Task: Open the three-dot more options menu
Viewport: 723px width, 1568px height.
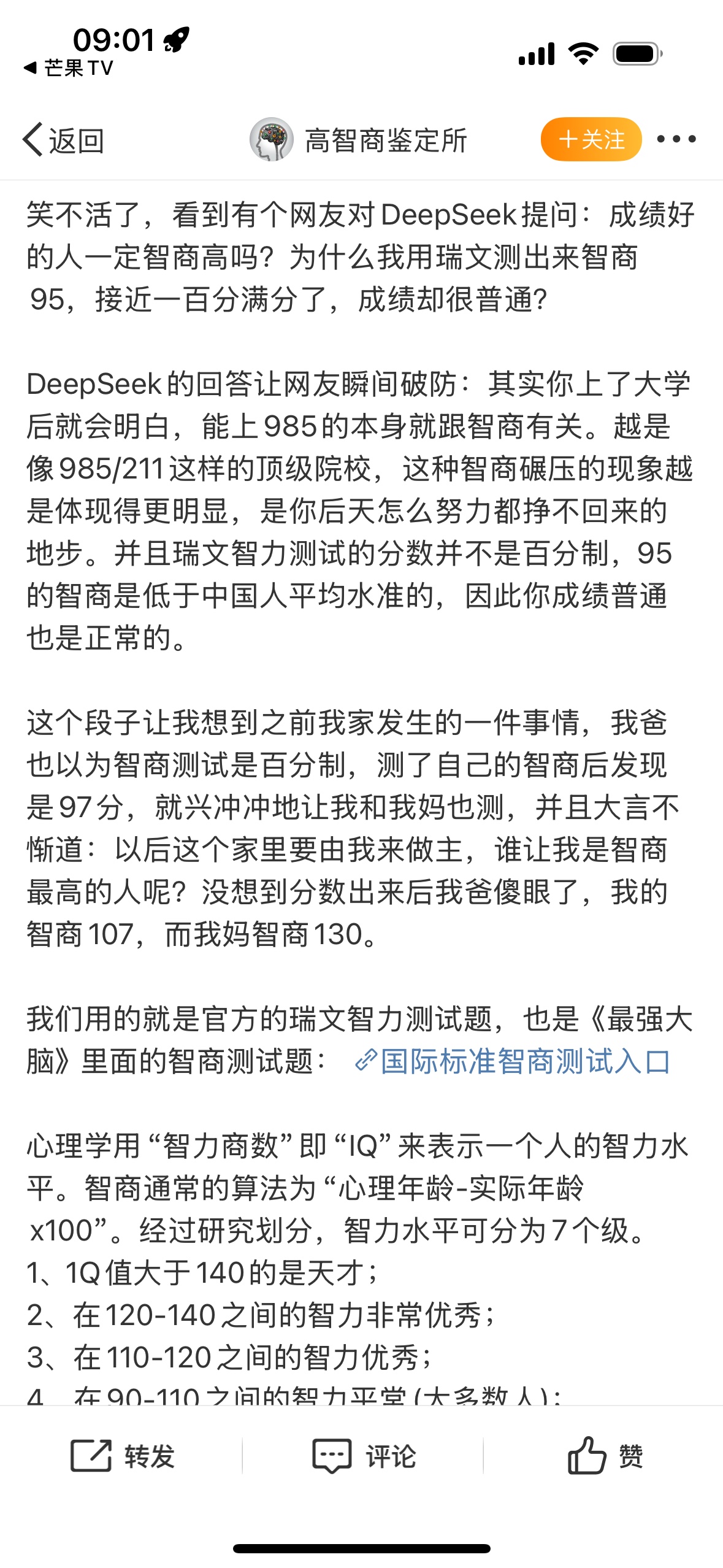Action: tap(676, 139)
